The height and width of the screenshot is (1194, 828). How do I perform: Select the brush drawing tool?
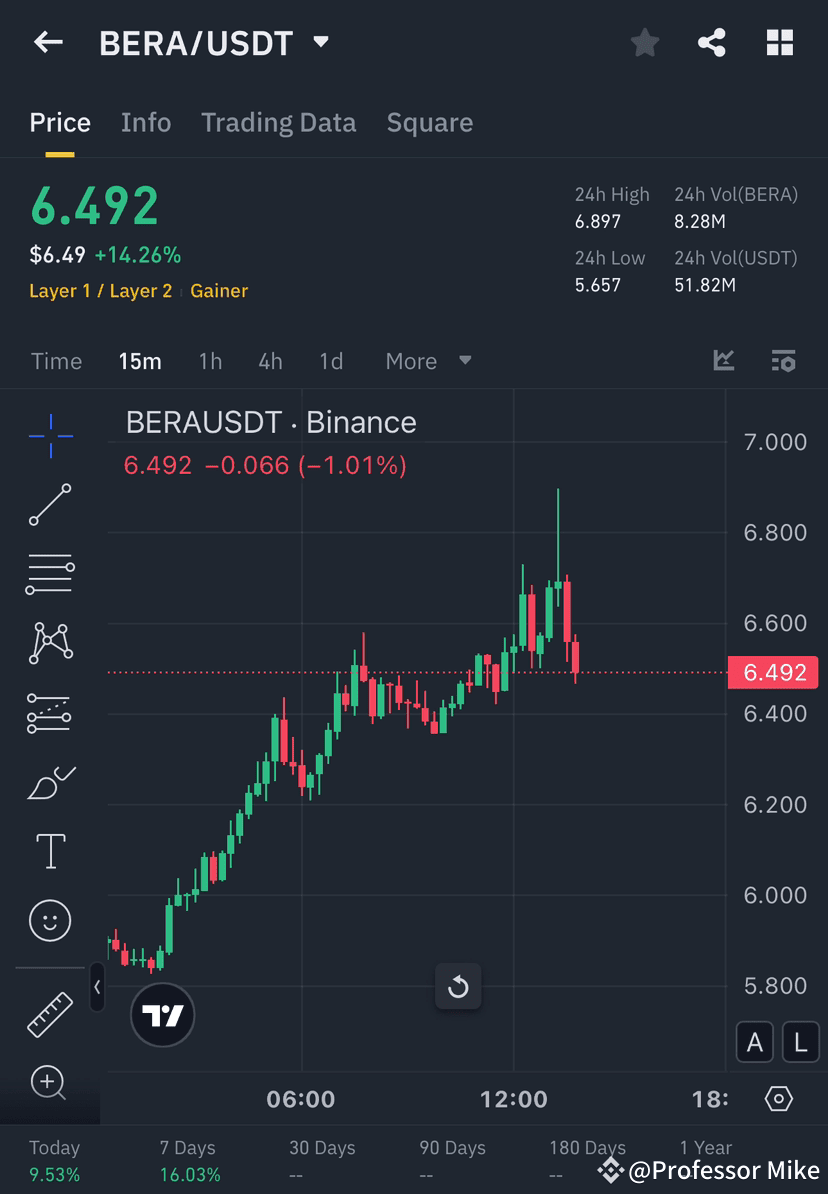click(50, 782)
